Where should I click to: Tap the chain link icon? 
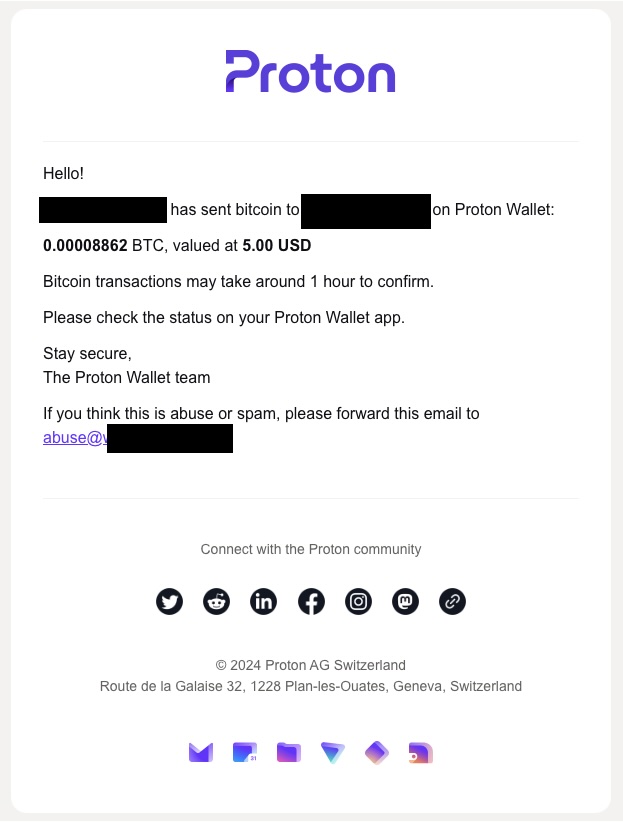[452, 601]
